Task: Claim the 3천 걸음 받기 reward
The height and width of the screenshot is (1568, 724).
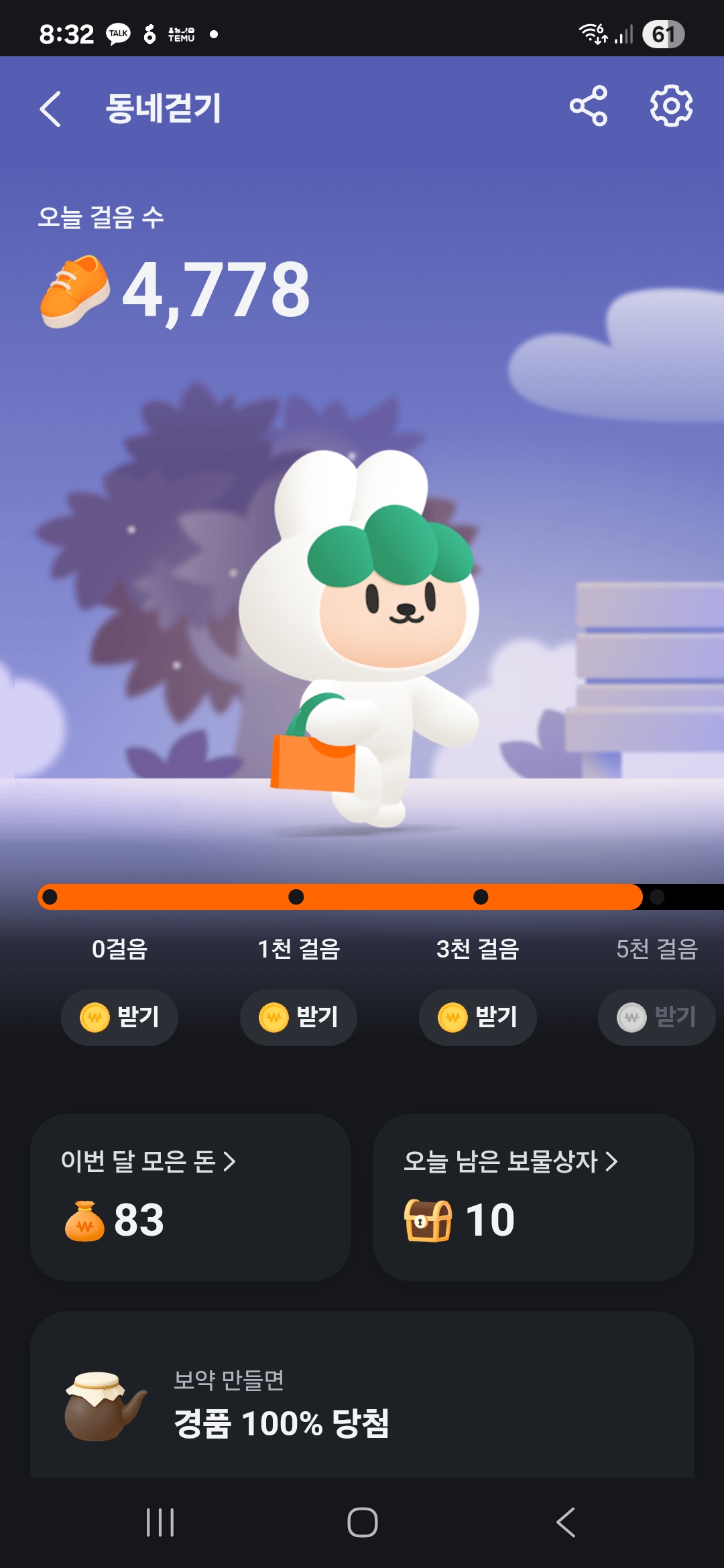Action: click(x=477, y=1017)
